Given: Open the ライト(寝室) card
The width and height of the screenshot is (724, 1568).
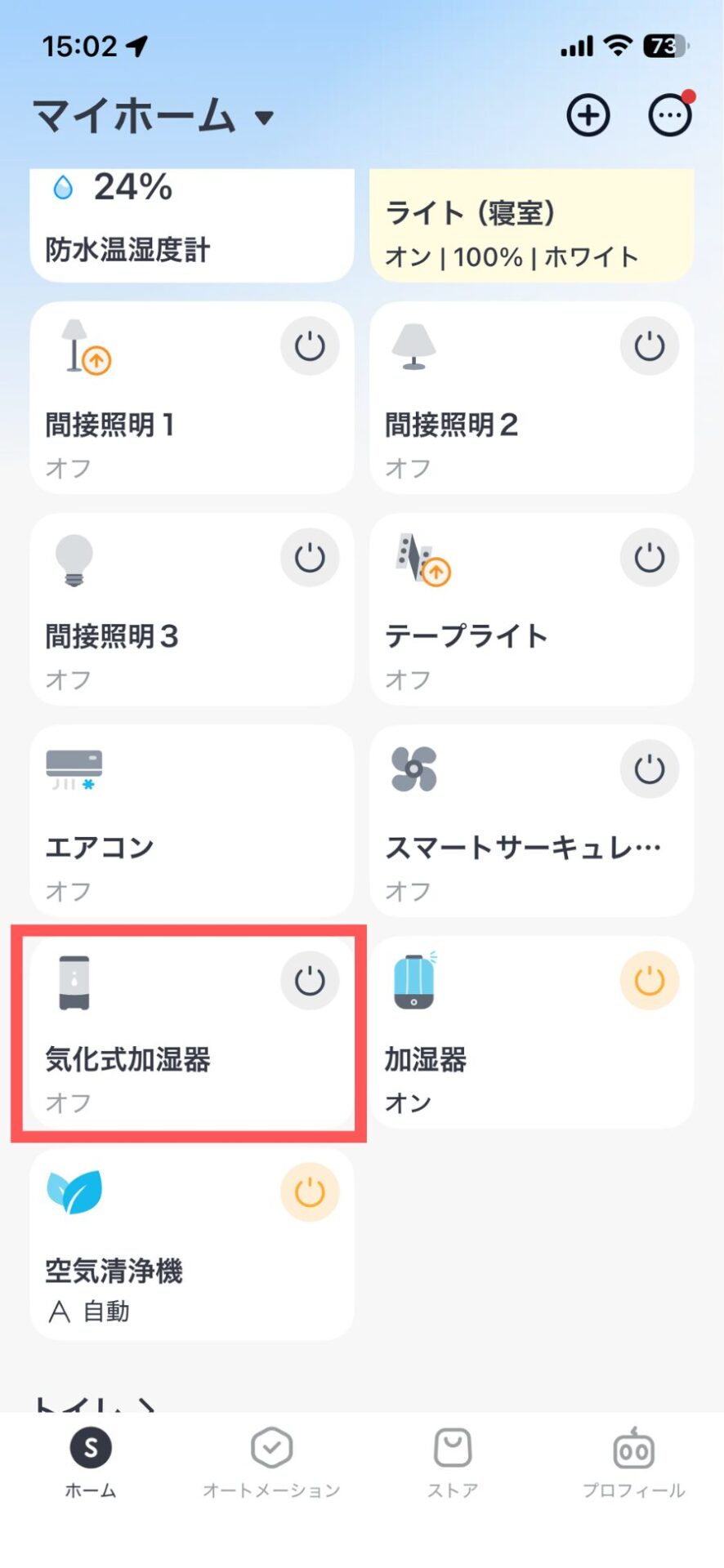Looking at the screenshot, I should 531,233.
